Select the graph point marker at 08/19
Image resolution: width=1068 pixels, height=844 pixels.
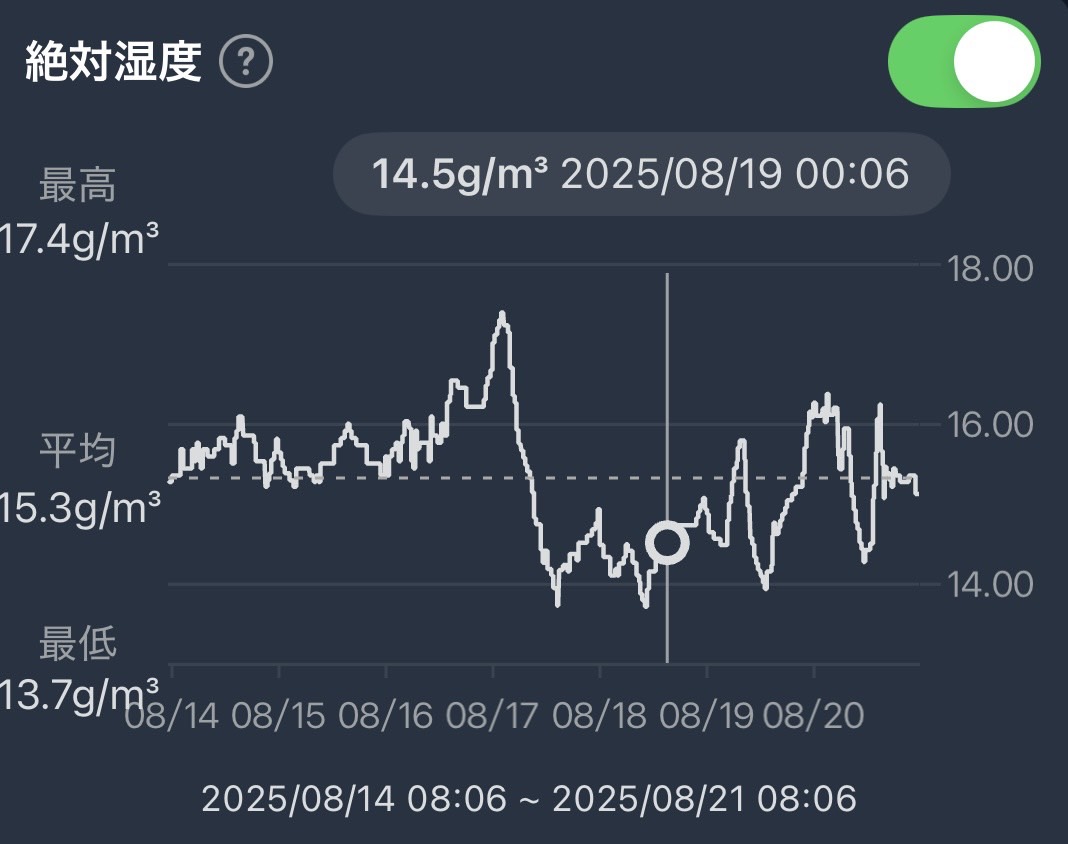tap(667, 543)
